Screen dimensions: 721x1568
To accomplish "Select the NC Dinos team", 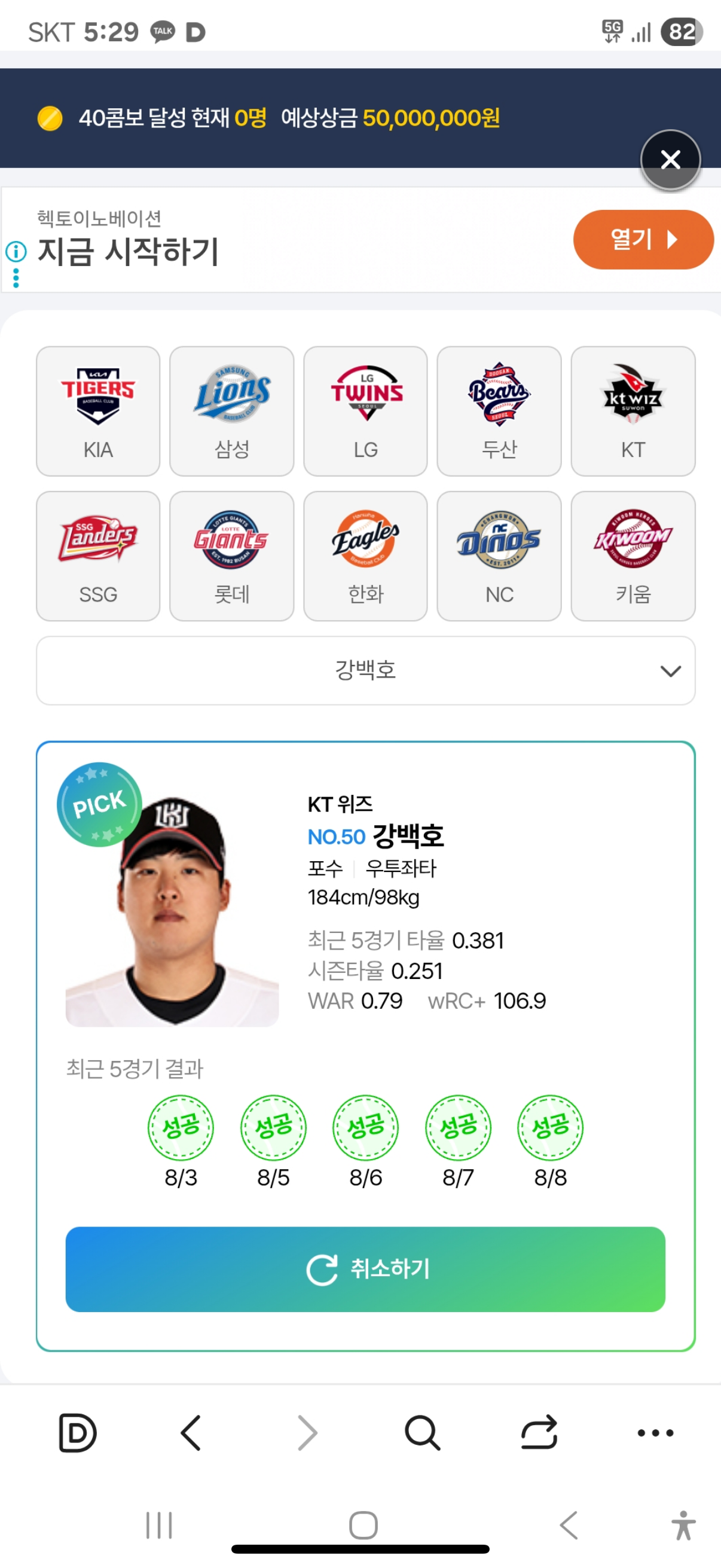I will tap(499, 556).
